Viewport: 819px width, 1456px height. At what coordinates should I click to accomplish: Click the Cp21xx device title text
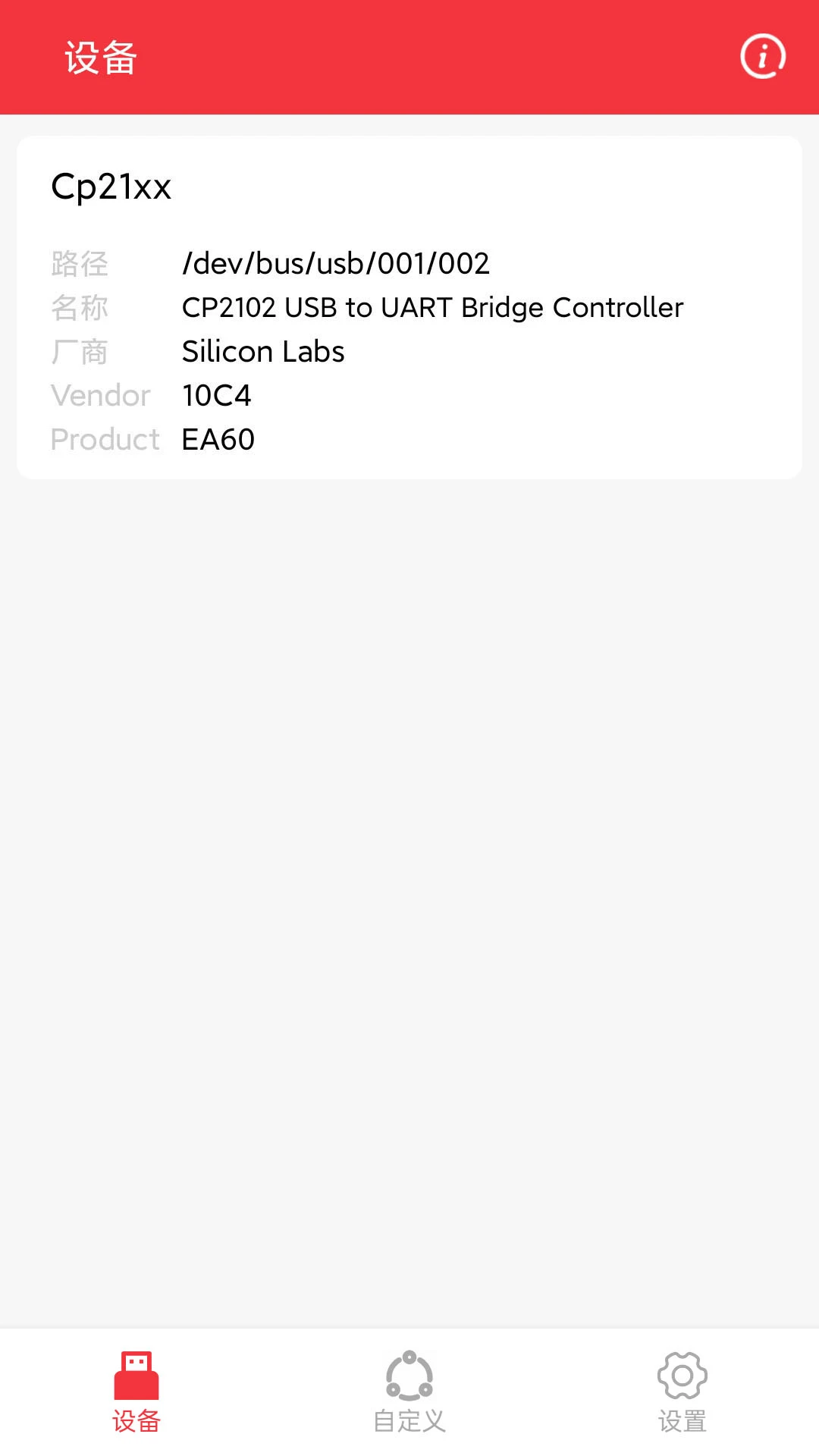(111, 187)
